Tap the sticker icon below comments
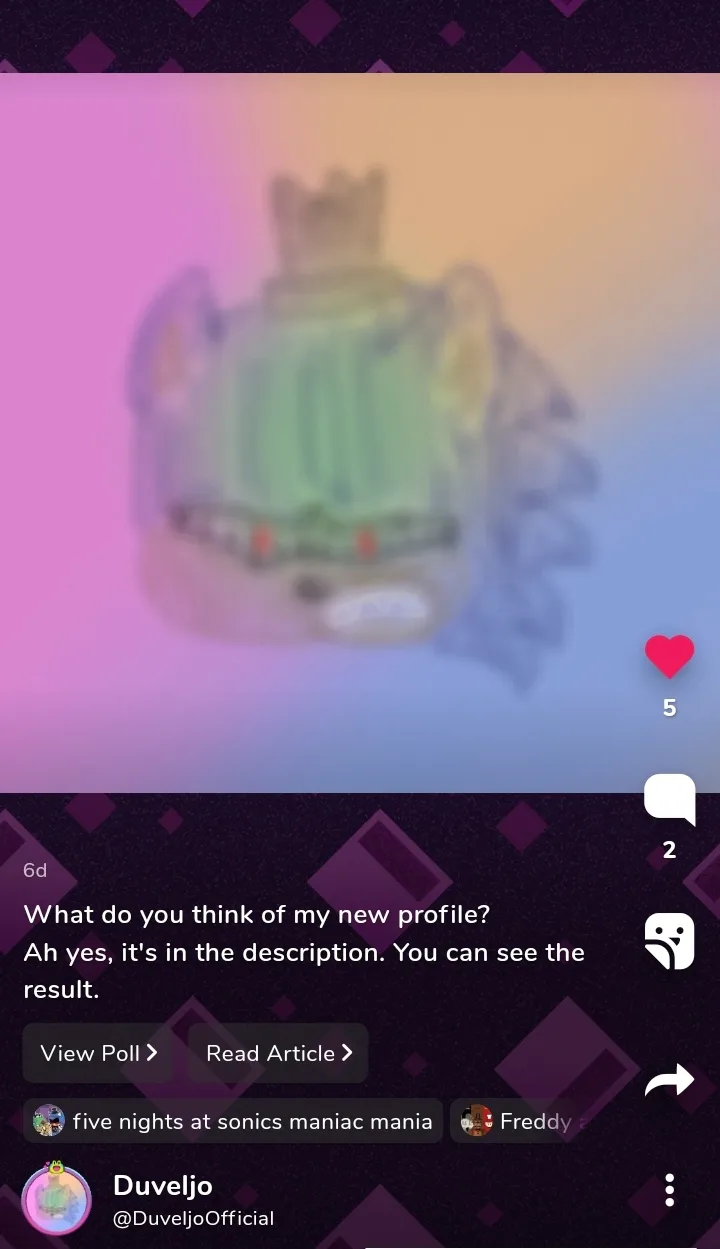The height and width of the screenshot is (1249, 720). (x=669, y=941)
